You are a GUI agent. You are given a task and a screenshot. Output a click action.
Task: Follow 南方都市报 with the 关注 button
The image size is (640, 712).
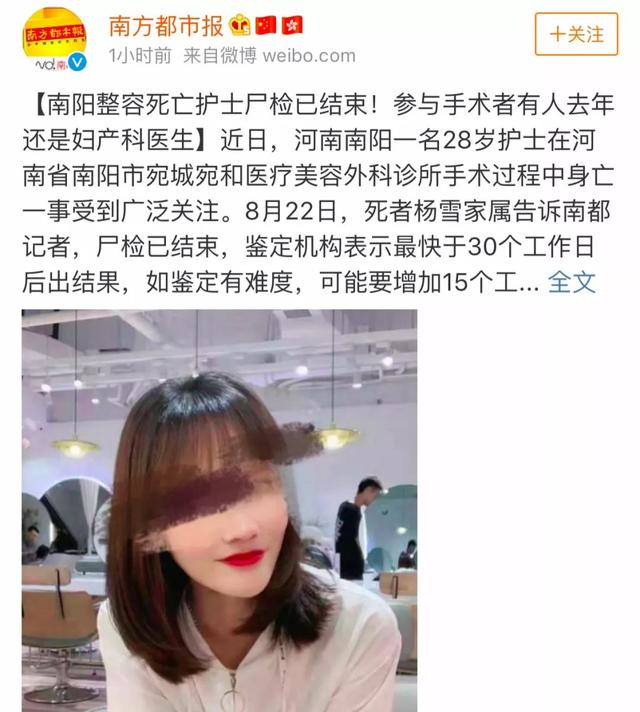pyautogui.click(x=577, y=35)
